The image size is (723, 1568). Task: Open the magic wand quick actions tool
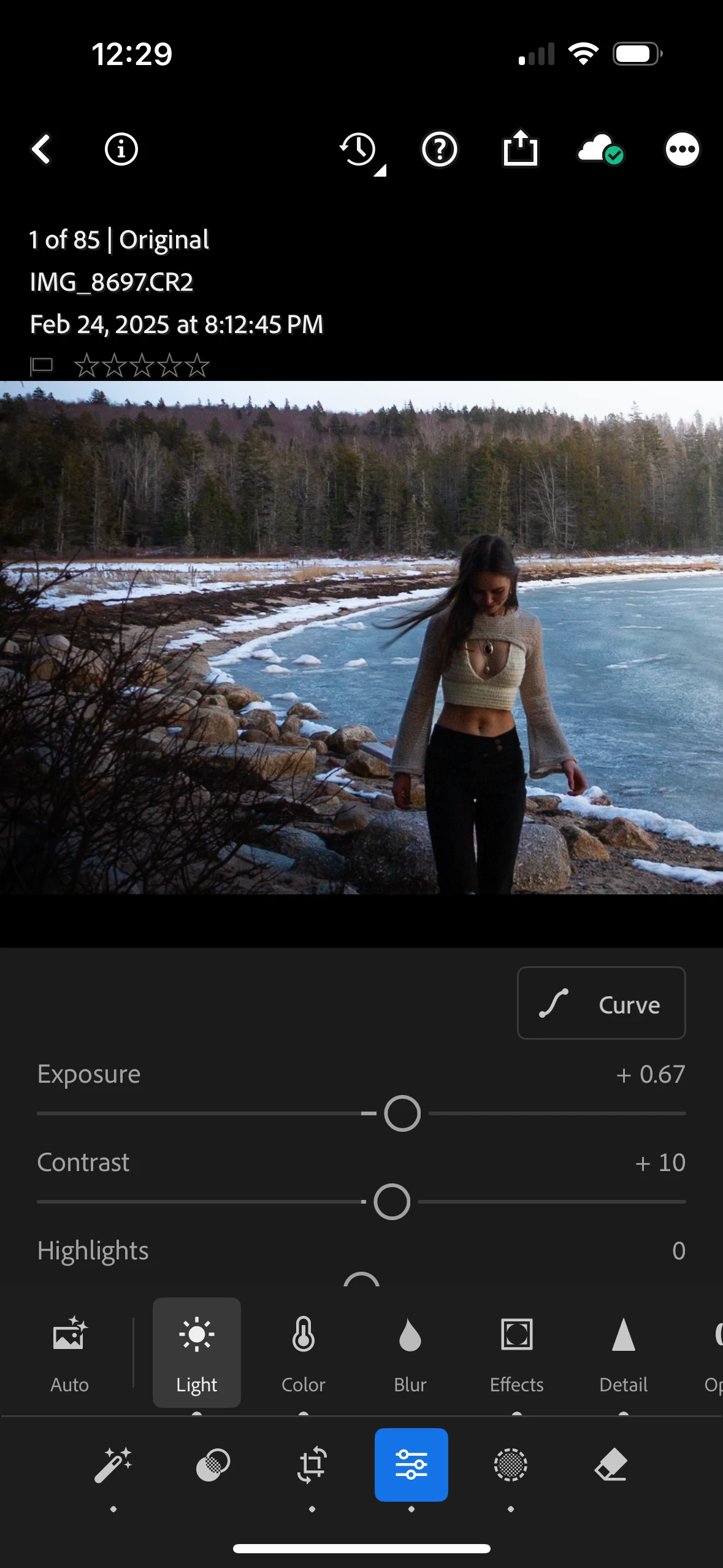[113, 1465]
